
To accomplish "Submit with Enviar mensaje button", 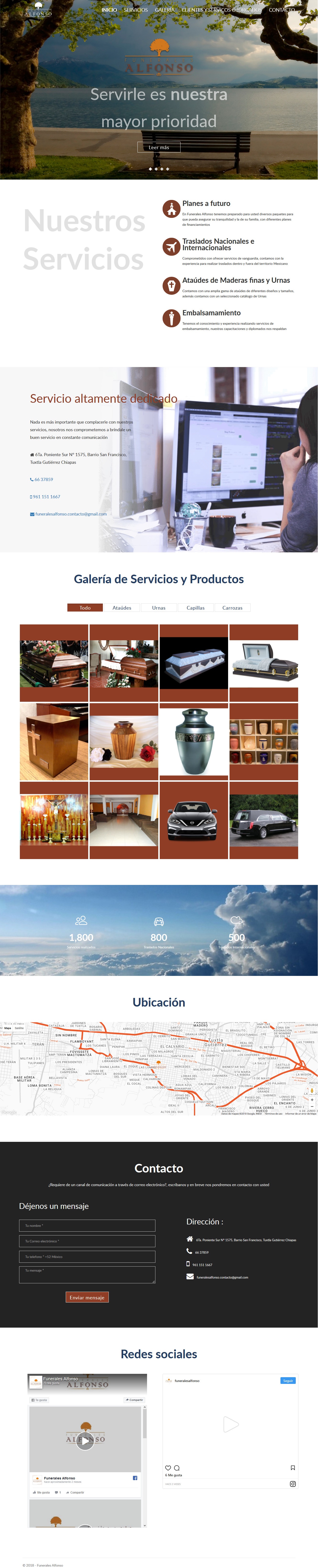I will [87, 1297].
